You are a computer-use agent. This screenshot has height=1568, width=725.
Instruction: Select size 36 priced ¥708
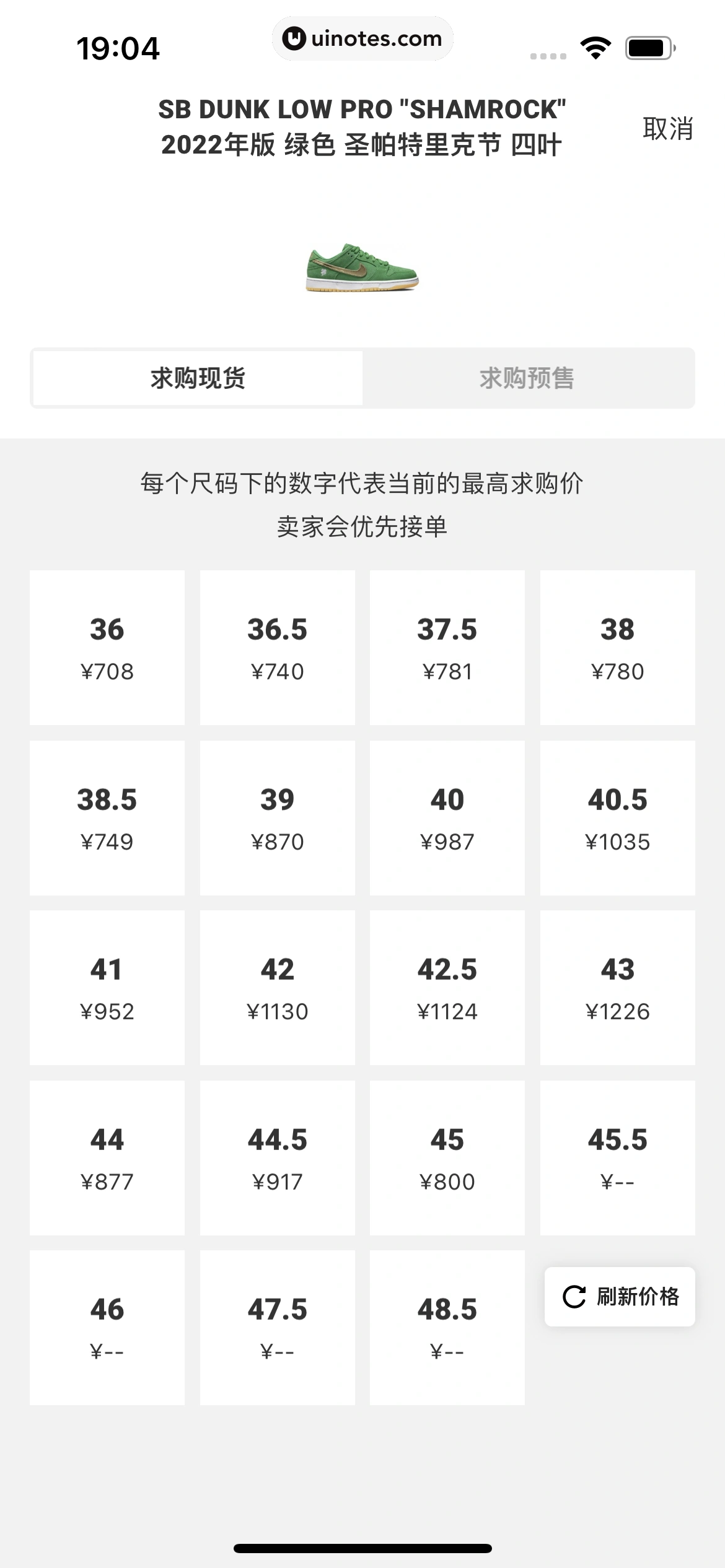point(107,646)
